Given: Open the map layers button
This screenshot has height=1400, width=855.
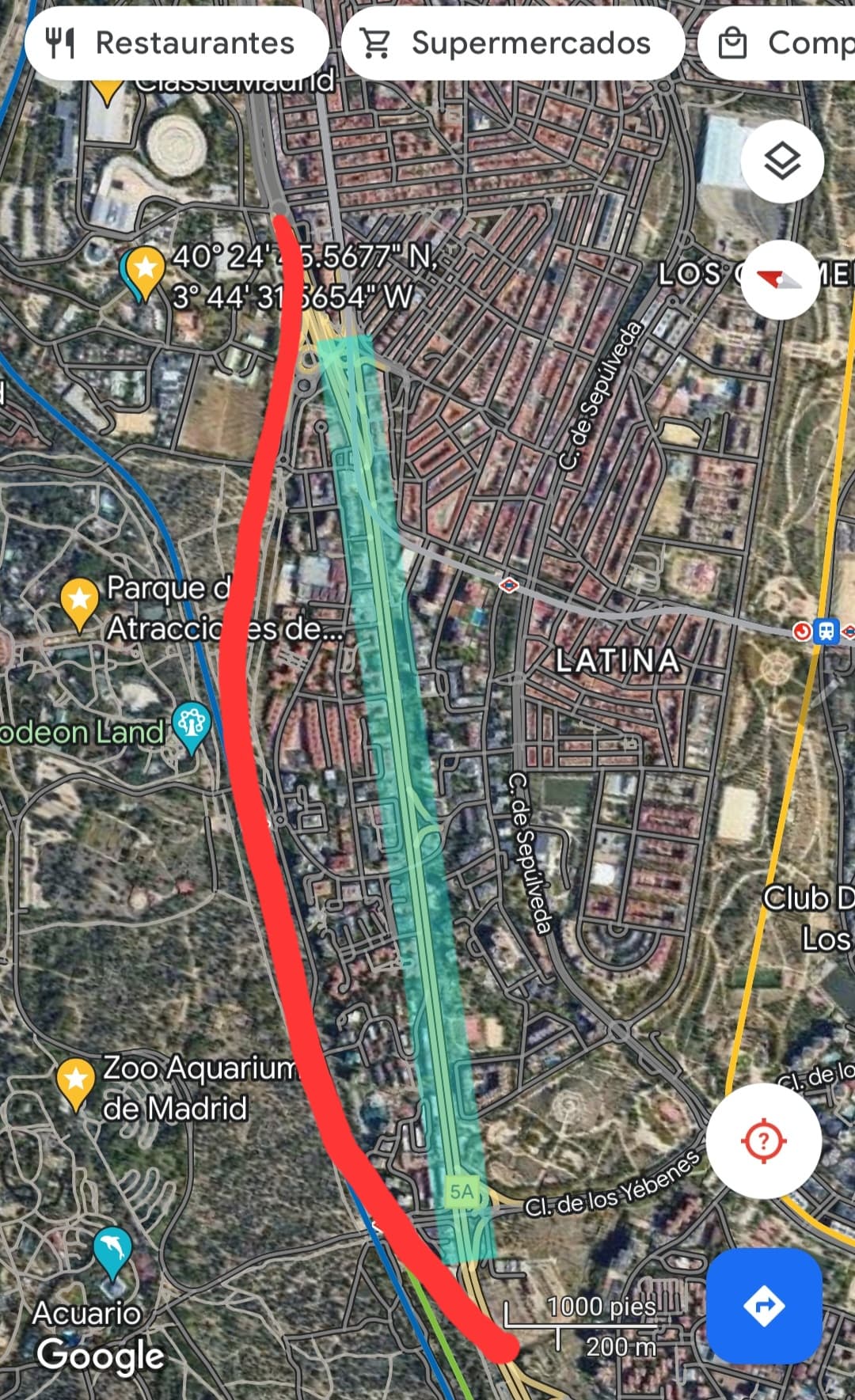Looking at the screenshot, I should pos(782,162).
